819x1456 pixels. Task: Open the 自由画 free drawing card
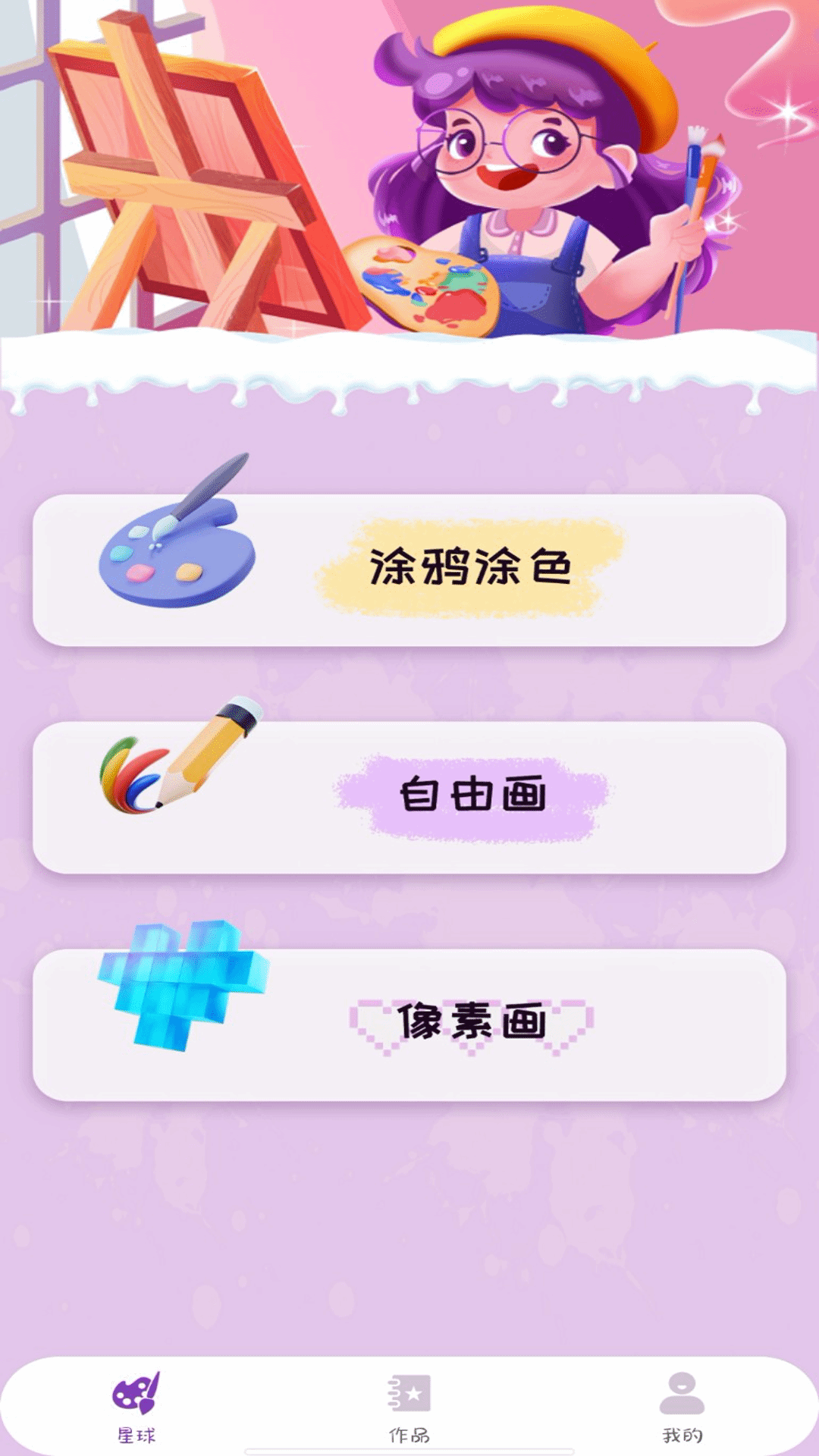pyautogui.click(x=409, y=798)
